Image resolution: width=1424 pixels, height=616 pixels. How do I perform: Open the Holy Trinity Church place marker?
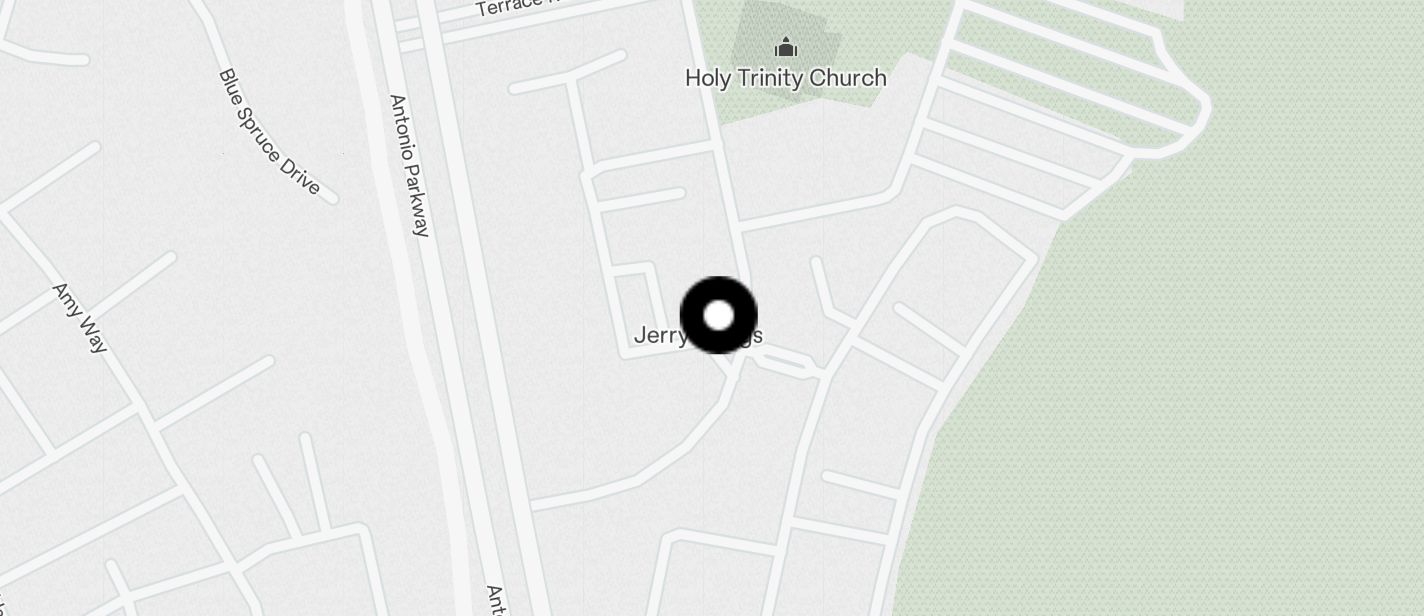coord(786,48)
